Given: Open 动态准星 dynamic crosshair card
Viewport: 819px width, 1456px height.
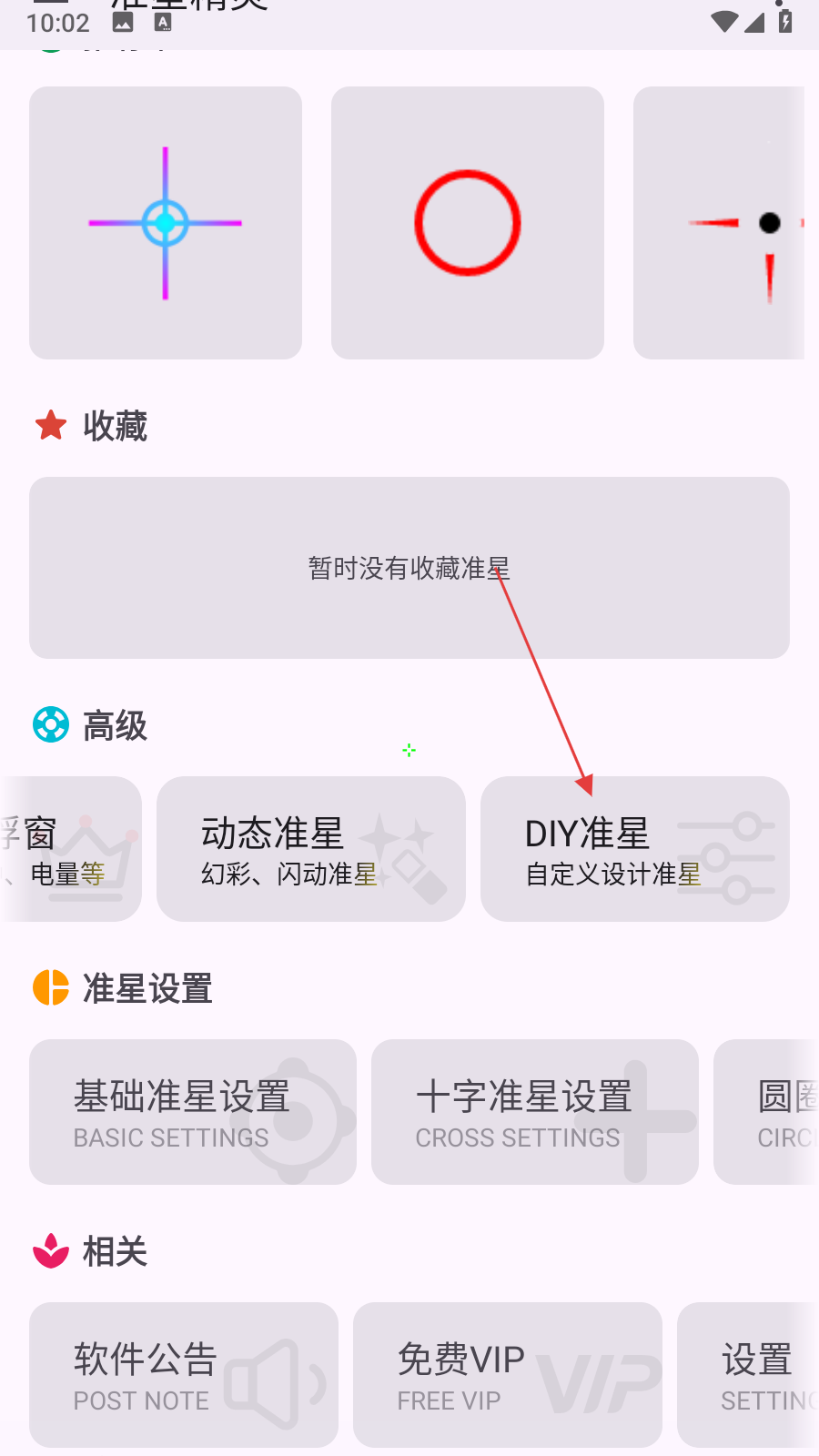Looking at the screenshot, I should (x=311, y=849).
